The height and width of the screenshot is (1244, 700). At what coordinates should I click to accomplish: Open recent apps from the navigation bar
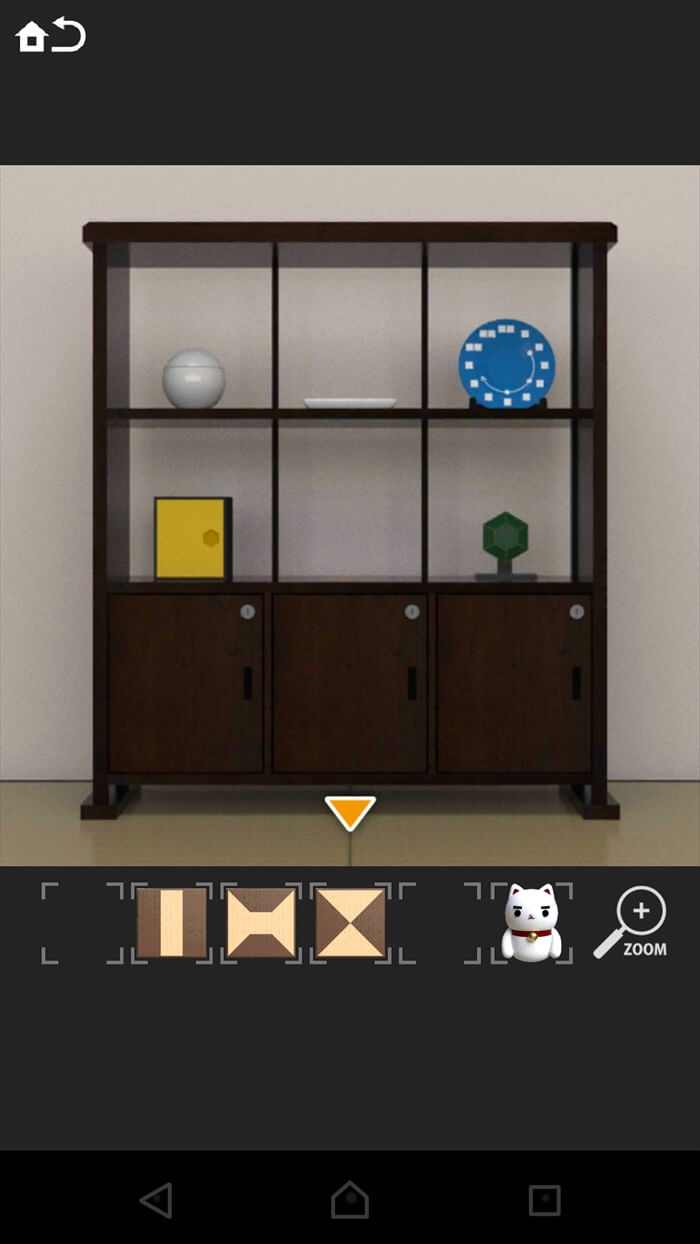(544, 1200)
